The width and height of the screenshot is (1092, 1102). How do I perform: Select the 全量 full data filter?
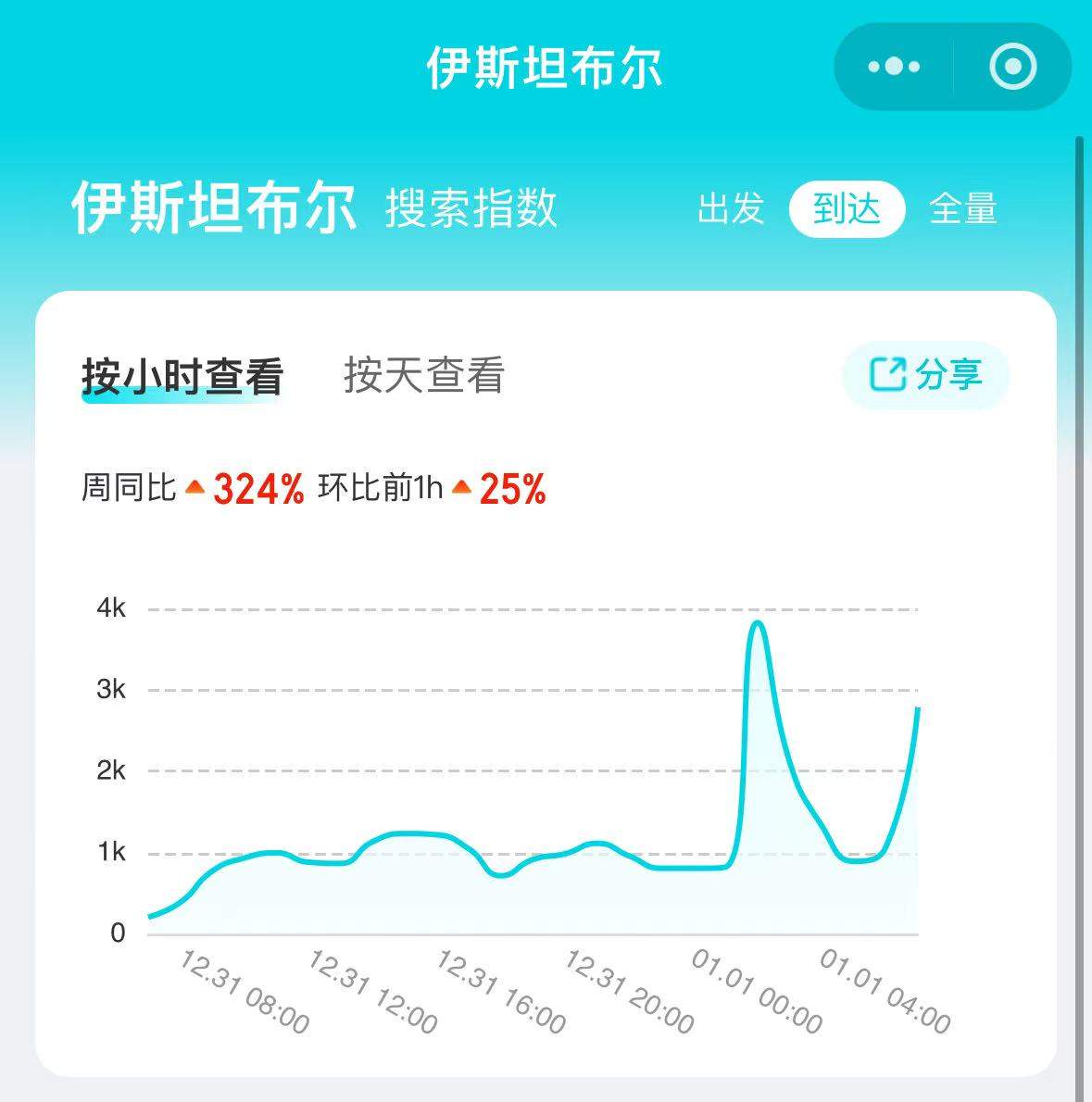[x=963, y=209]
